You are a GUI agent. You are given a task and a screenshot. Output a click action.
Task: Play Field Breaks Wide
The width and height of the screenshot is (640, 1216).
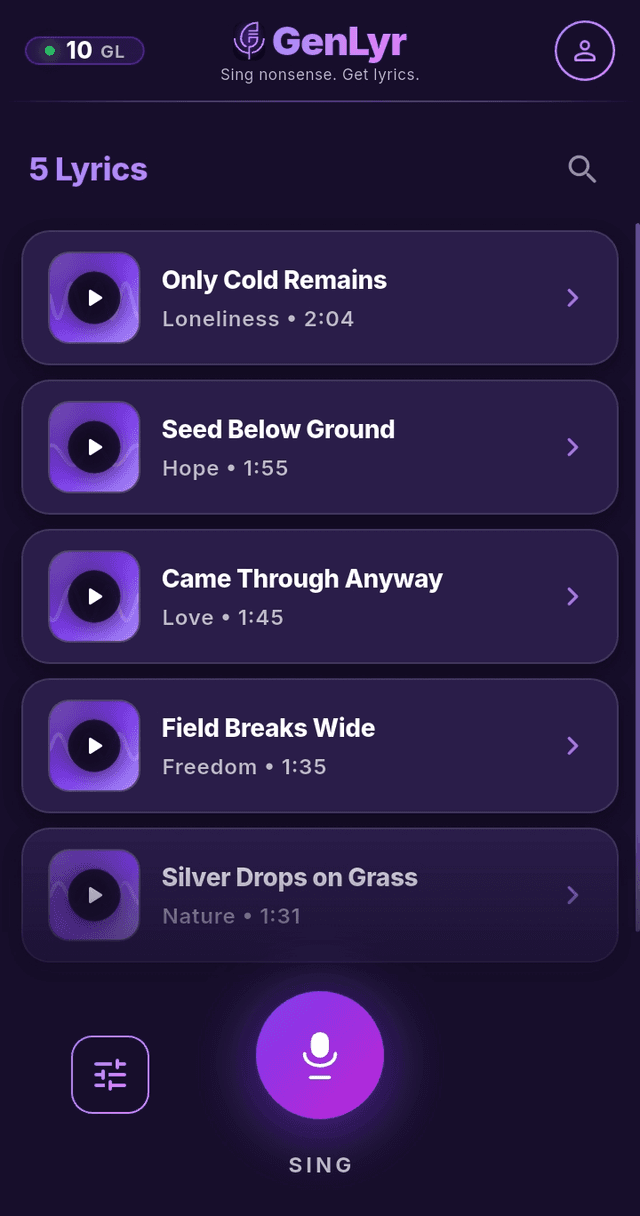click(x=94, y=745)
